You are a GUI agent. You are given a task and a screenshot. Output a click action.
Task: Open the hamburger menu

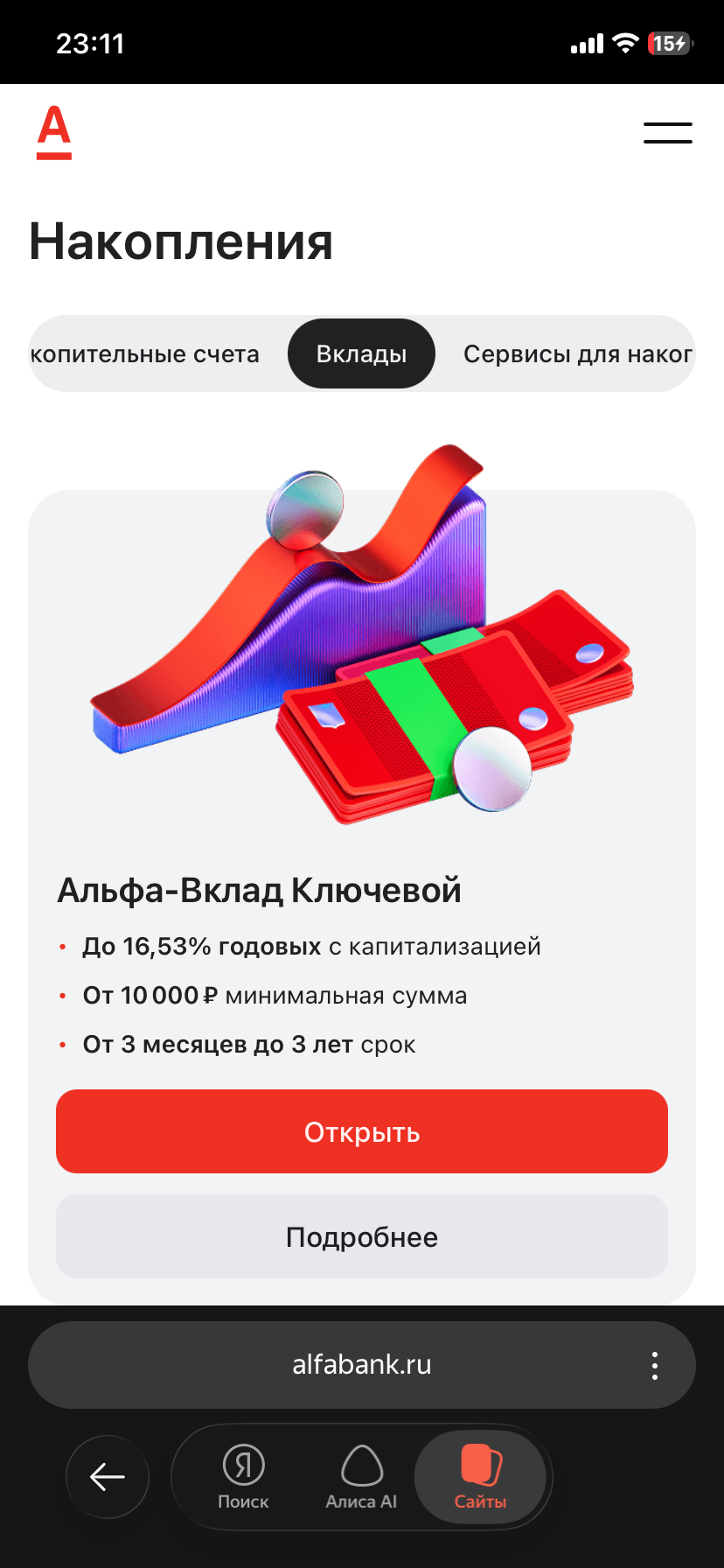point(667,133)
